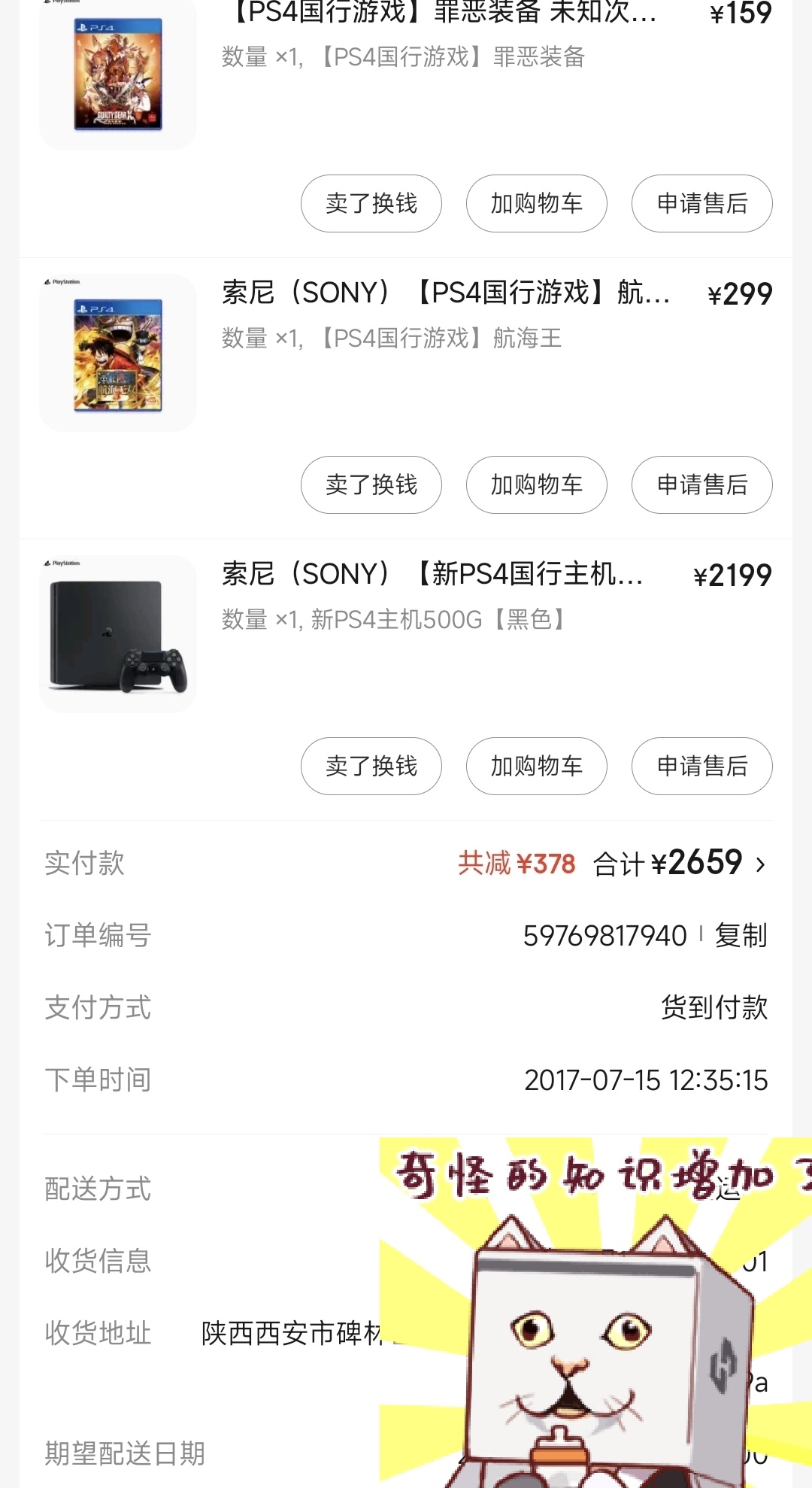
Task: Request 申请售后 for the 罪恶装备 game
Action: 701,204
